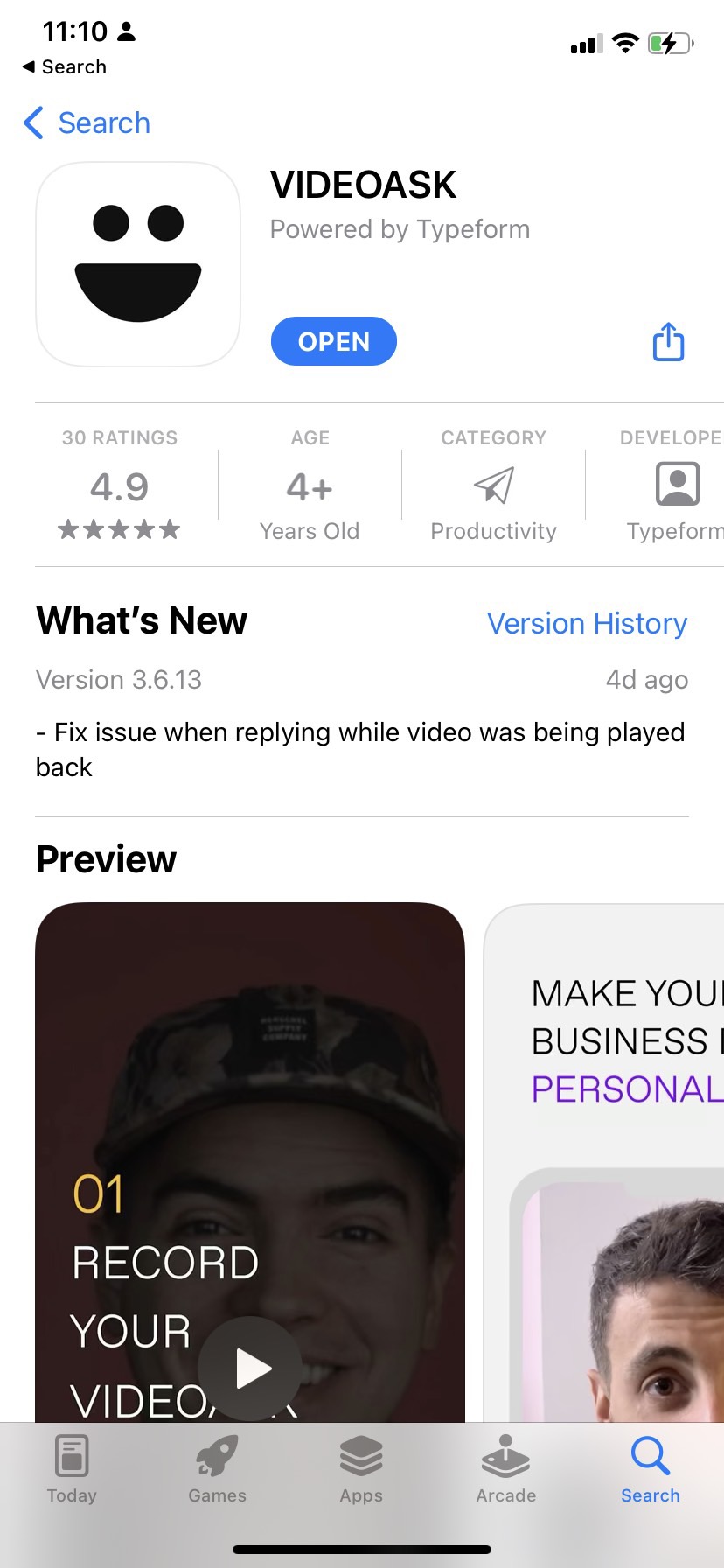
Task: Go back to Search results
Action: [87, 123]
